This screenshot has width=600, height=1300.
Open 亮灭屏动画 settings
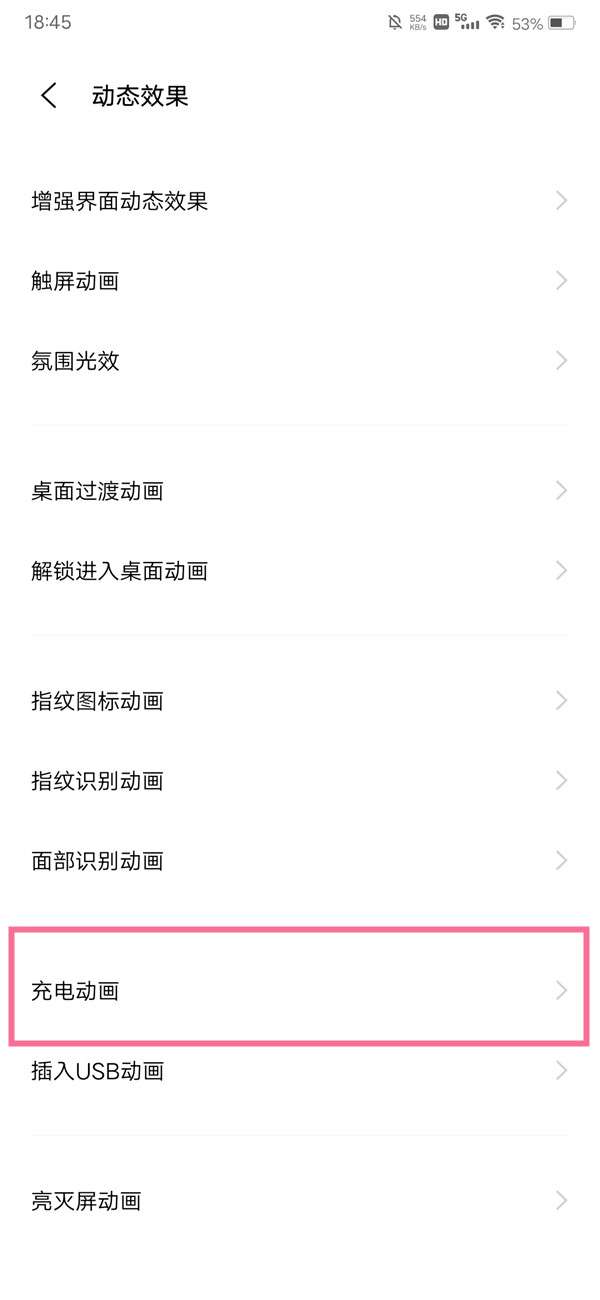[x=300, y=1201]
